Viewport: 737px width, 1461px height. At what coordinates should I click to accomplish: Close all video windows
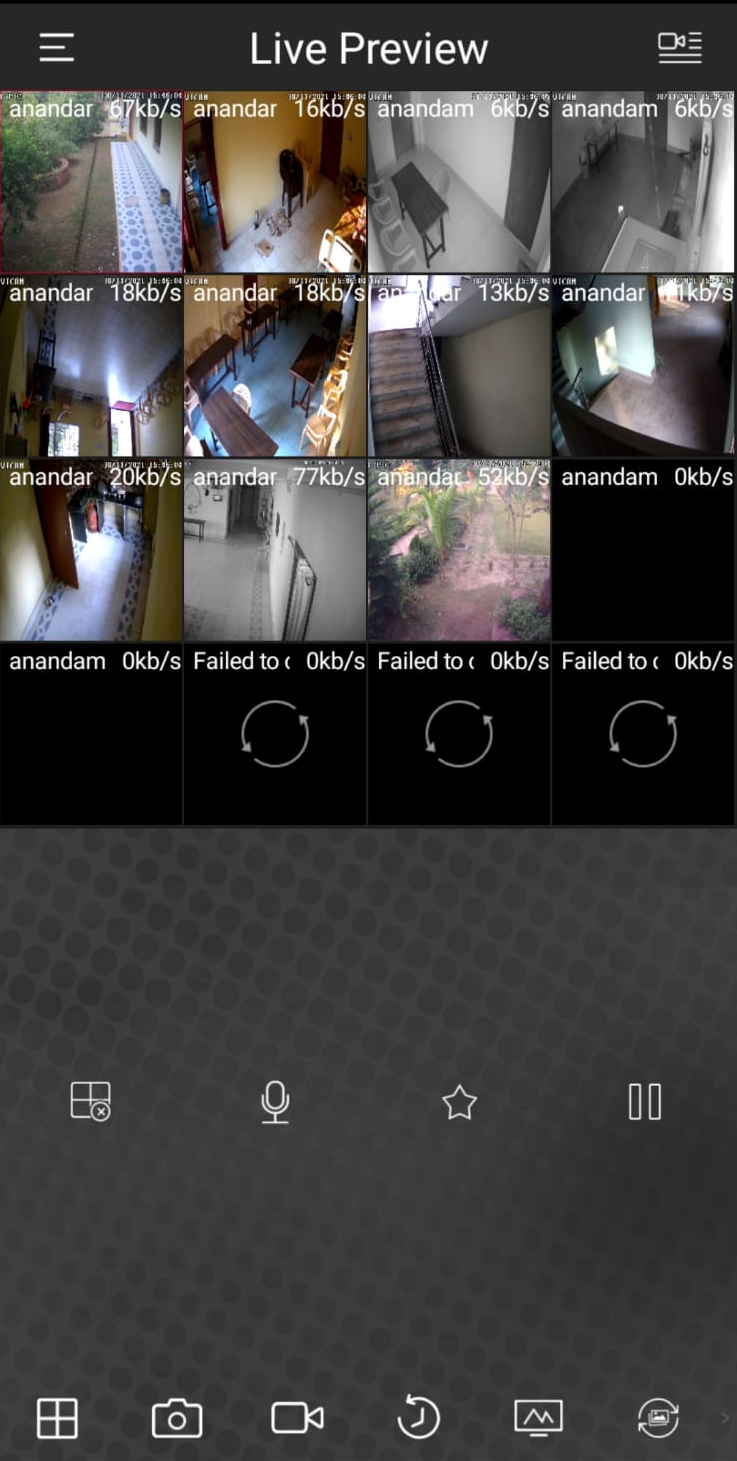coord(90,1101)
